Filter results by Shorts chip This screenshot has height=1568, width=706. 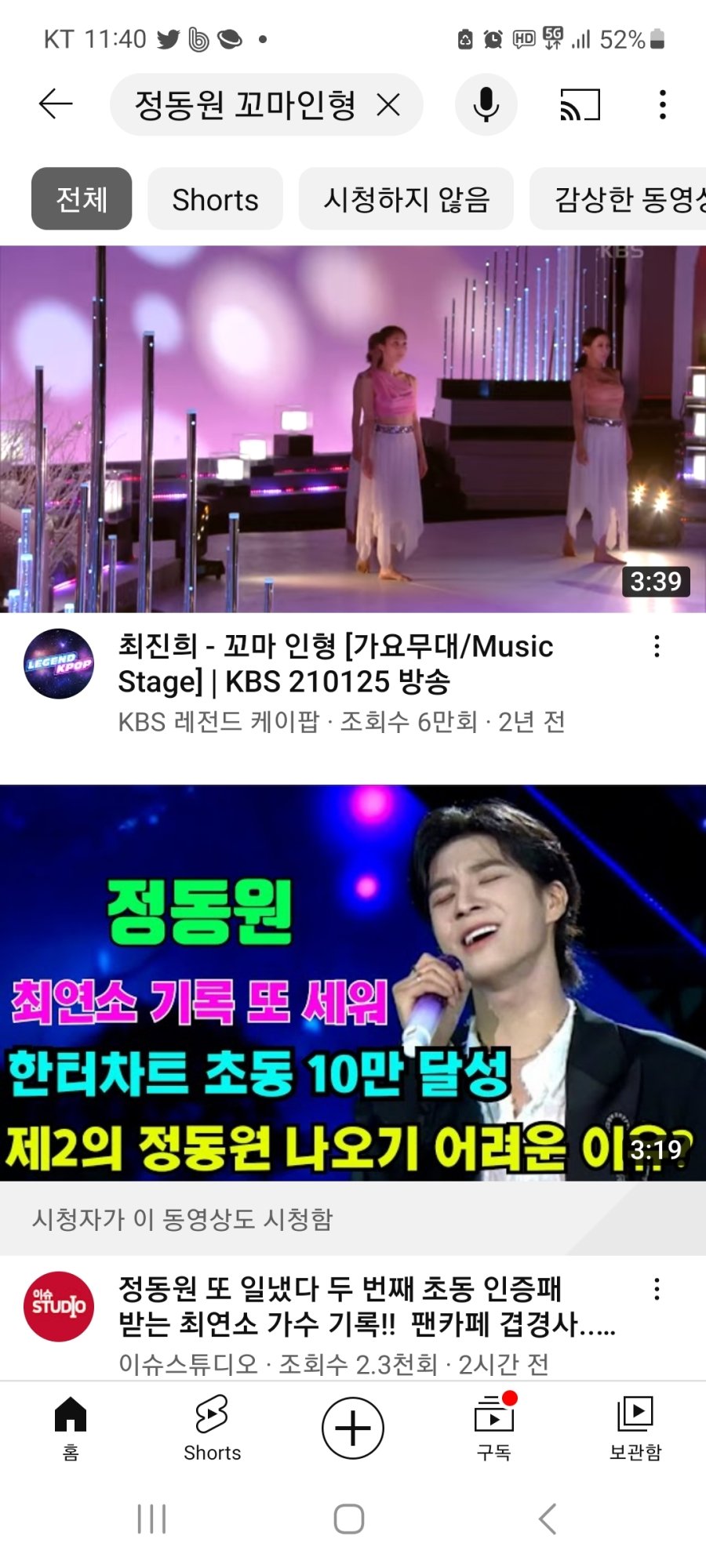coord(215,199)
